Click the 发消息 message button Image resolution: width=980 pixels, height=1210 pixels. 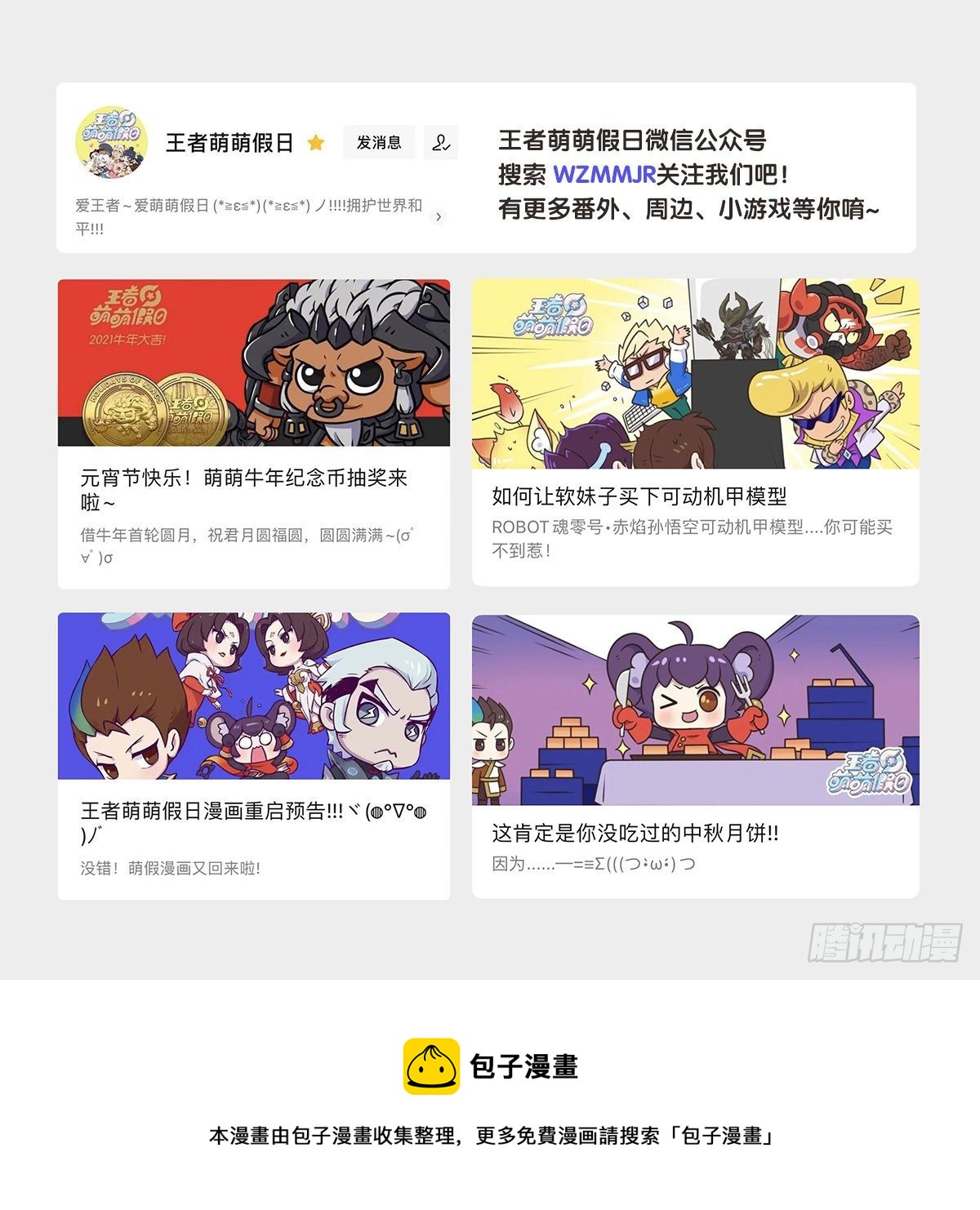pos(381,141)
